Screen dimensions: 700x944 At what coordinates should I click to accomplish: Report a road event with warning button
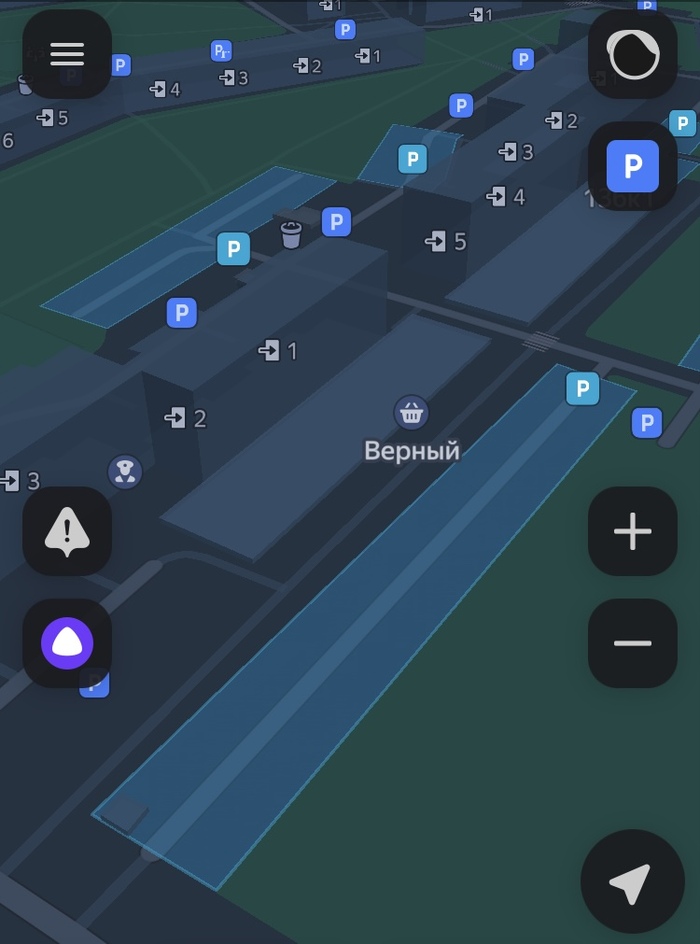(67, 531)
